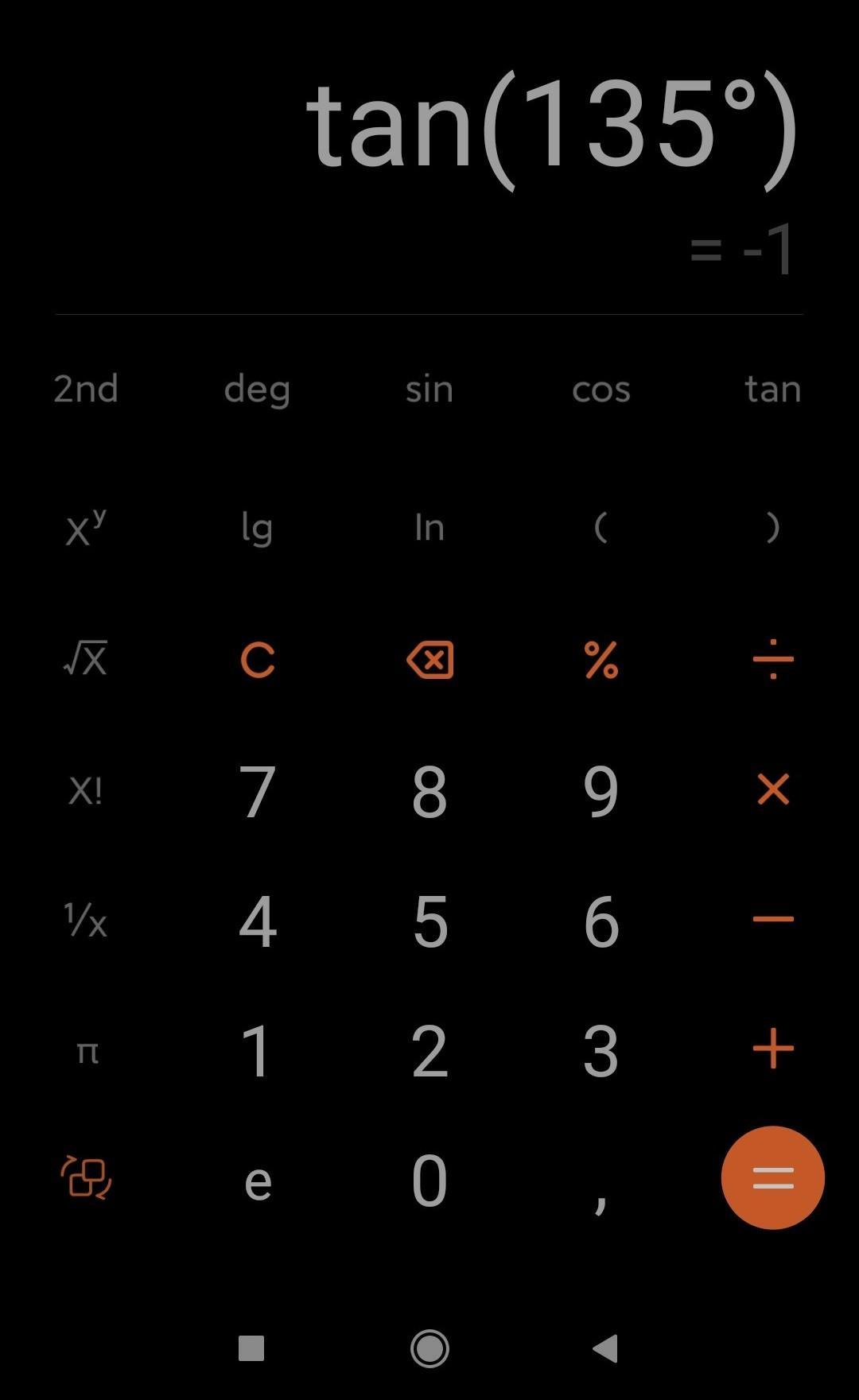Go back using the system back arrow
Screen dimensions: 859x1400
[605, 1348]
